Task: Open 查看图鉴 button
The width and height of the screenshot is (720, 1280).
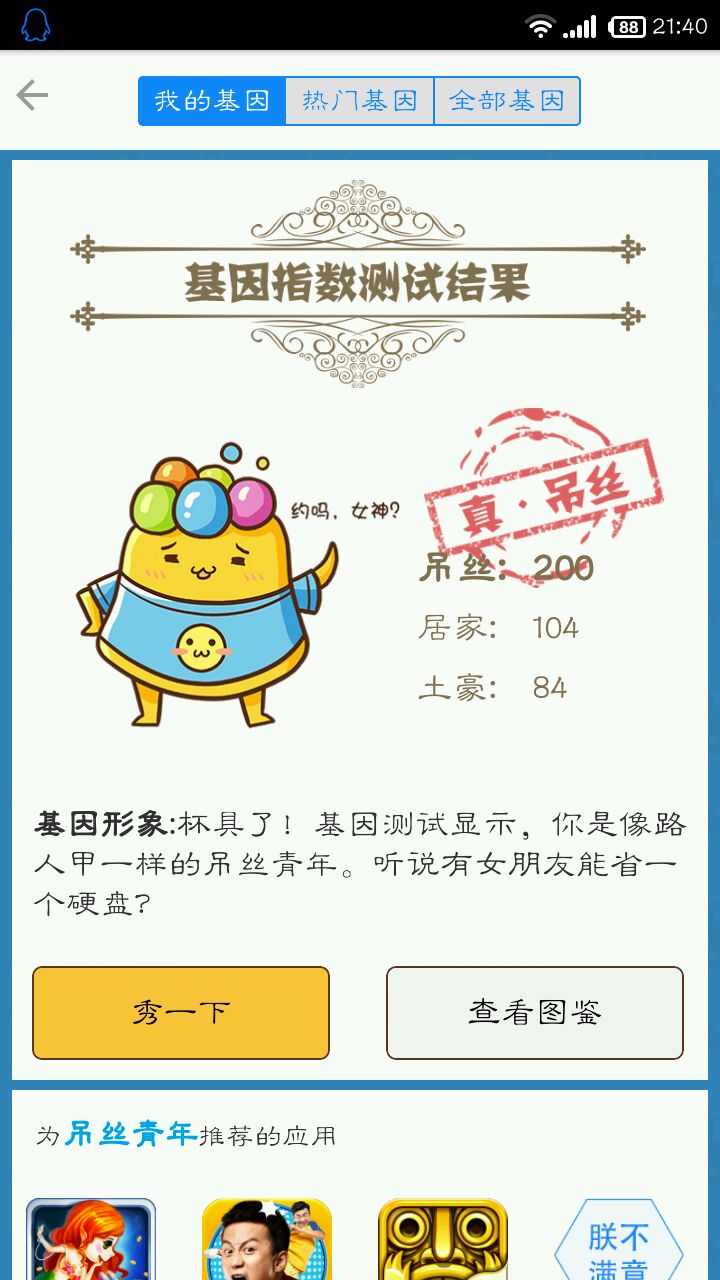Action: click(x=535, y=1012)
